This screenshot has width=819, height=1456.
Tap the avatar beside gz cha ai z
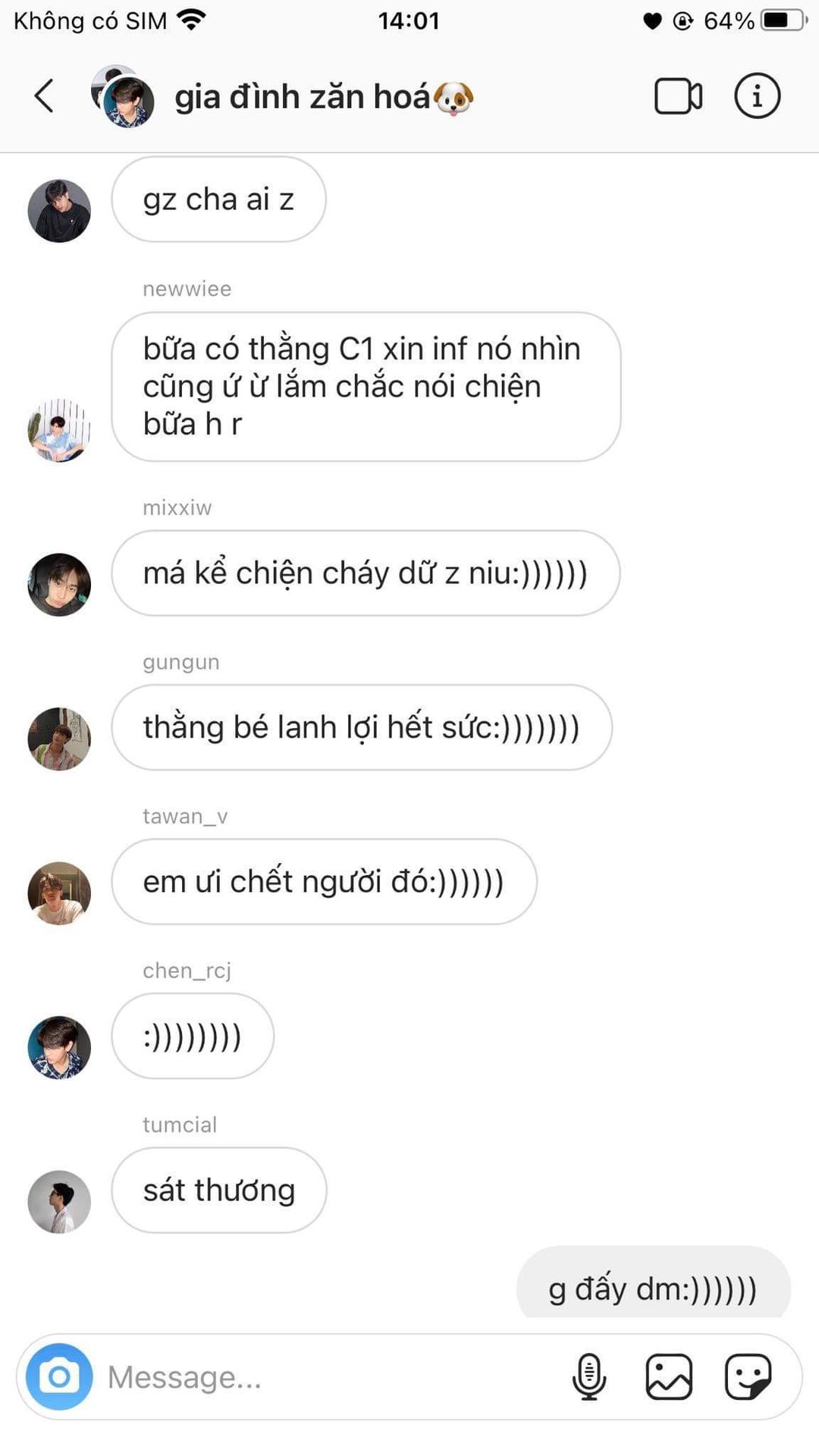click(59, 211)
